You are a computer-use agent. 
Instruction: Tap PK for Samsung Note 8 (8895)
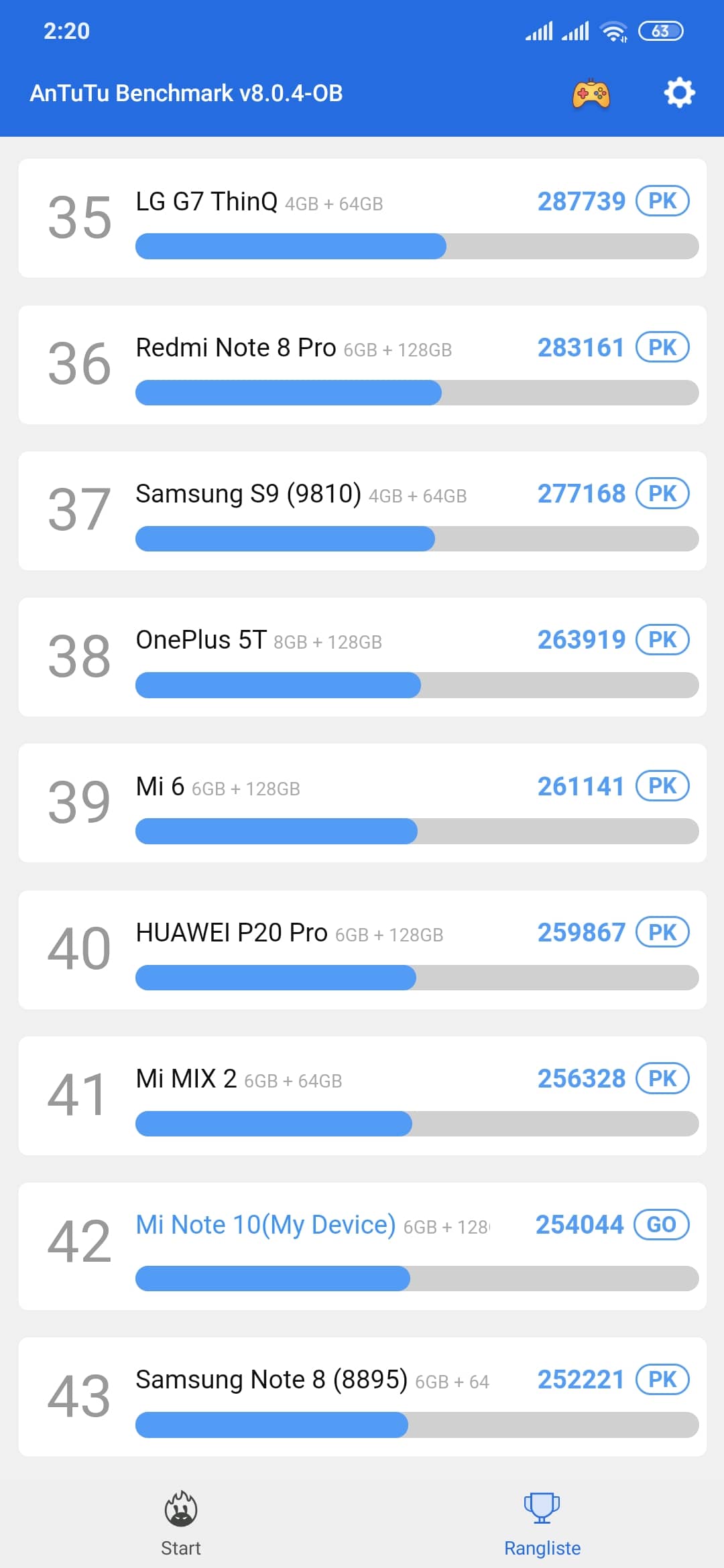click(x=662, y=1379)
